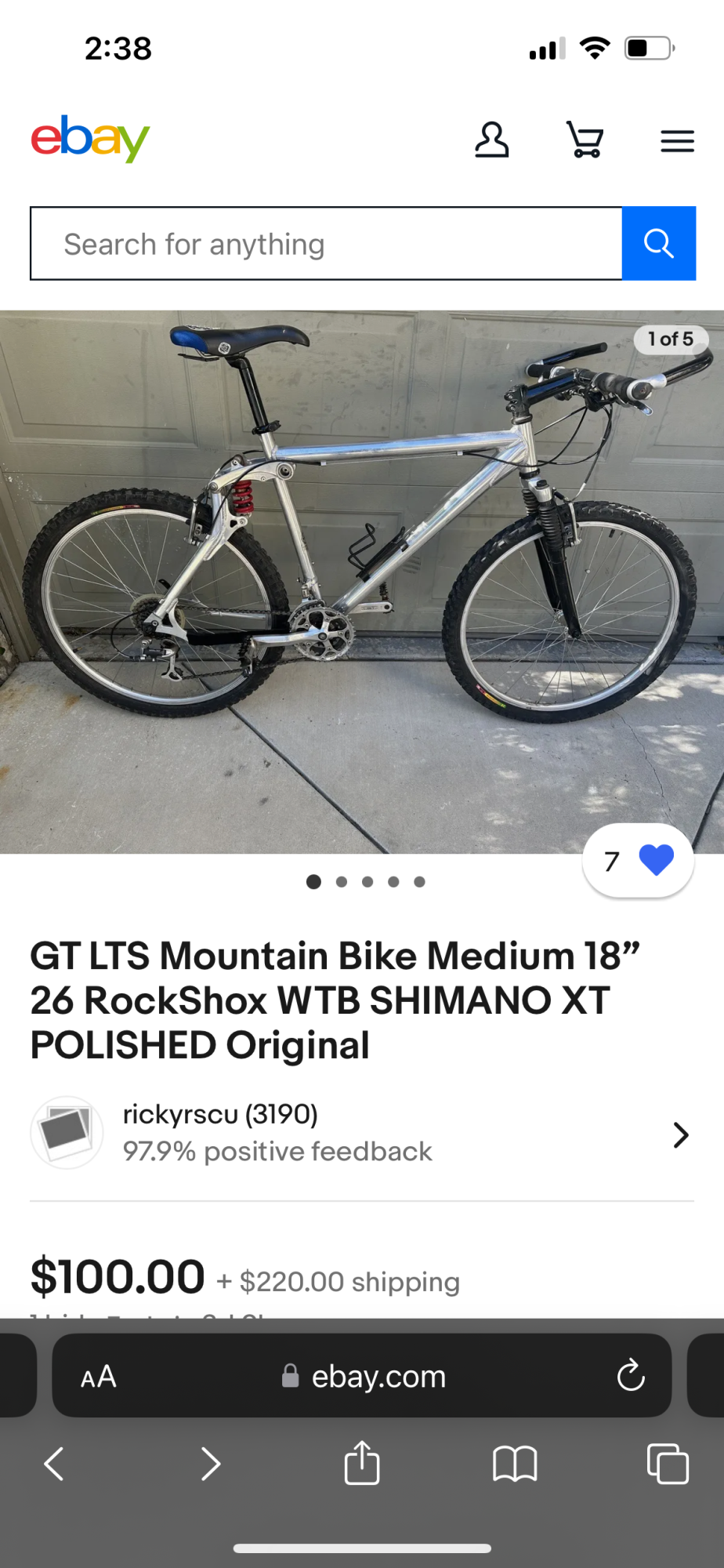Reload the ebay.com page
The width and height of the screenshot is (724, 1568).
click(630, 1376)
